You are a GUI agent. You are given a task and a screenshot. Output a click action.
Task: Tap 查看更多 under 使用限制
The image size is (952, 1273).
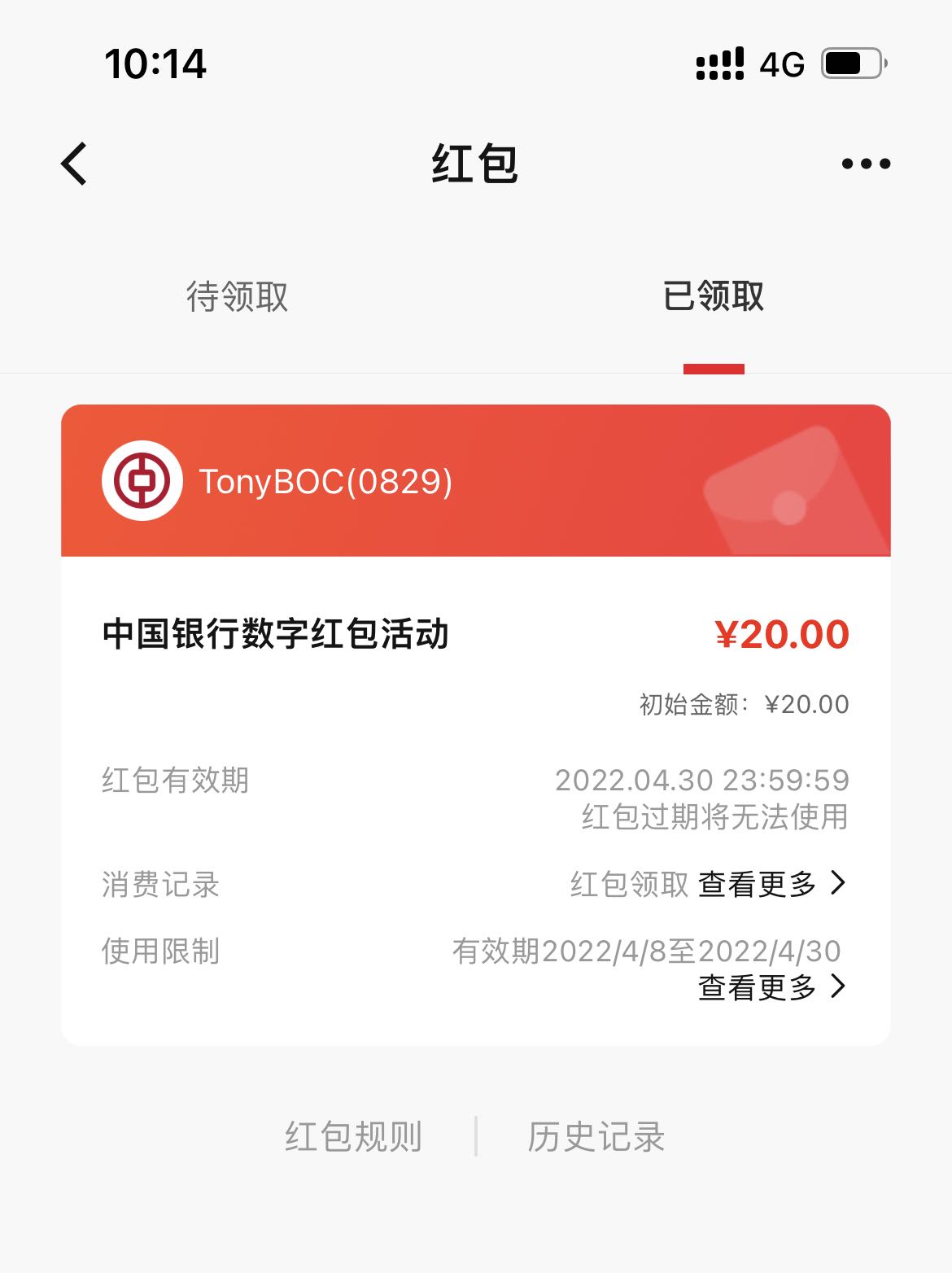pyautogui.click(x=756, y=987)
